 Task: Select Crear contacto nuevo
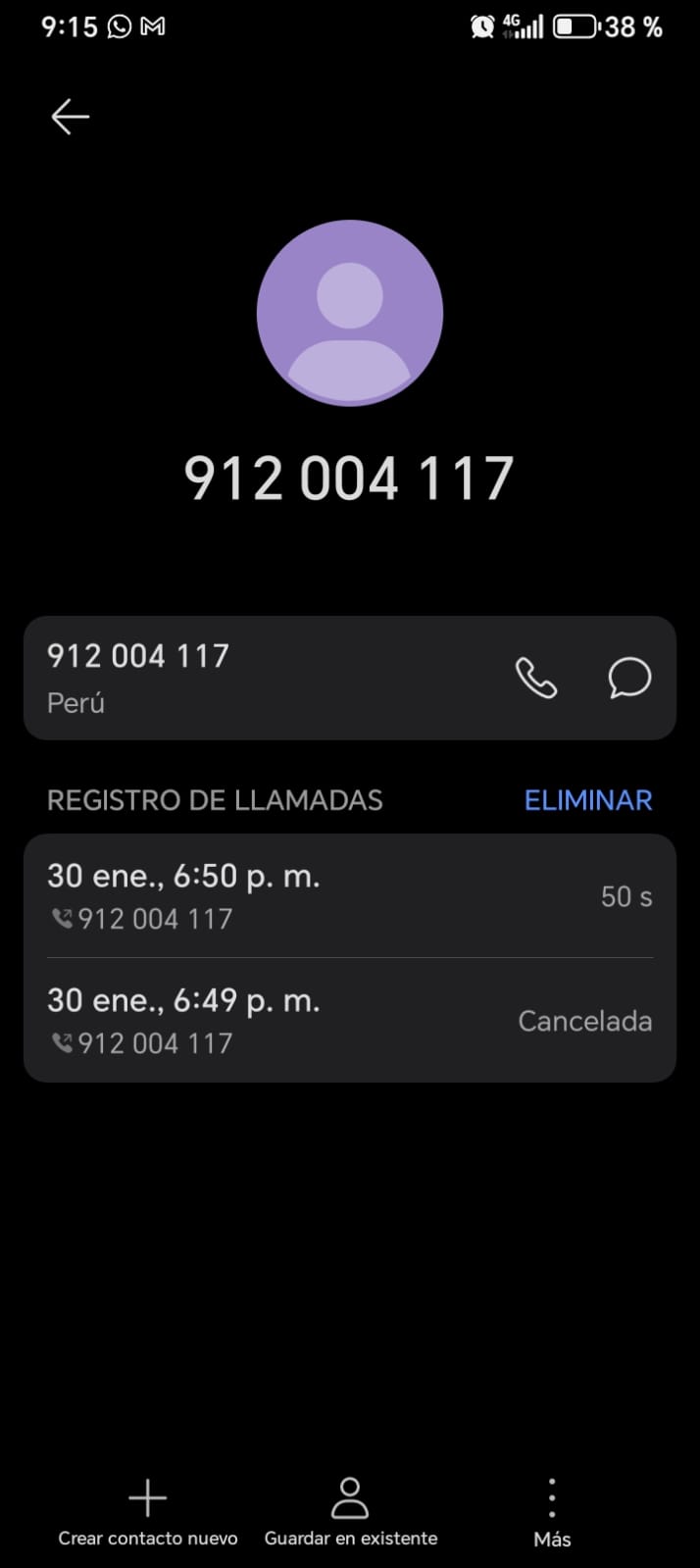tap(148, 1511)
